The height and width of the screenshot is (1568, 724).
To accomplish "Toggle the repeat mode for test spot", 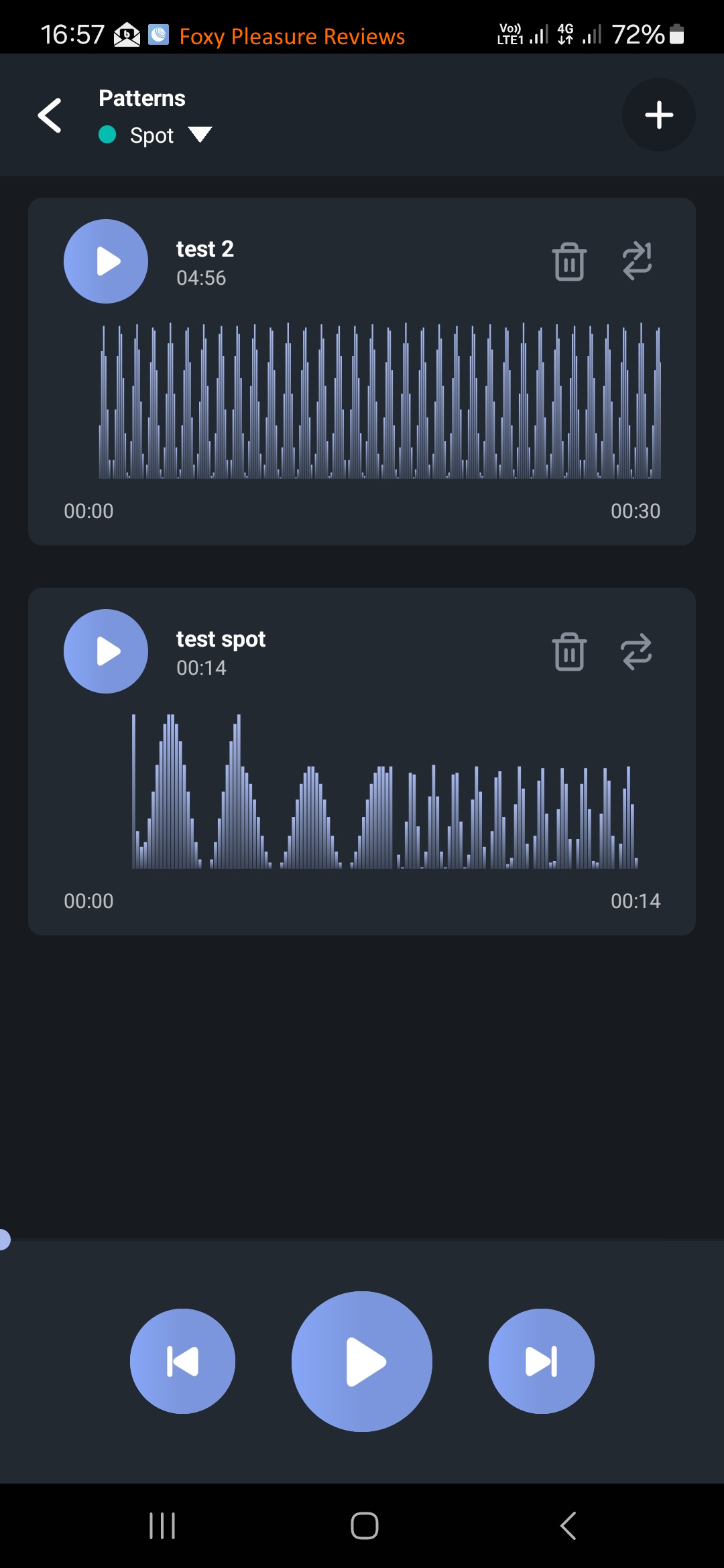I will [x=636, y=651].
